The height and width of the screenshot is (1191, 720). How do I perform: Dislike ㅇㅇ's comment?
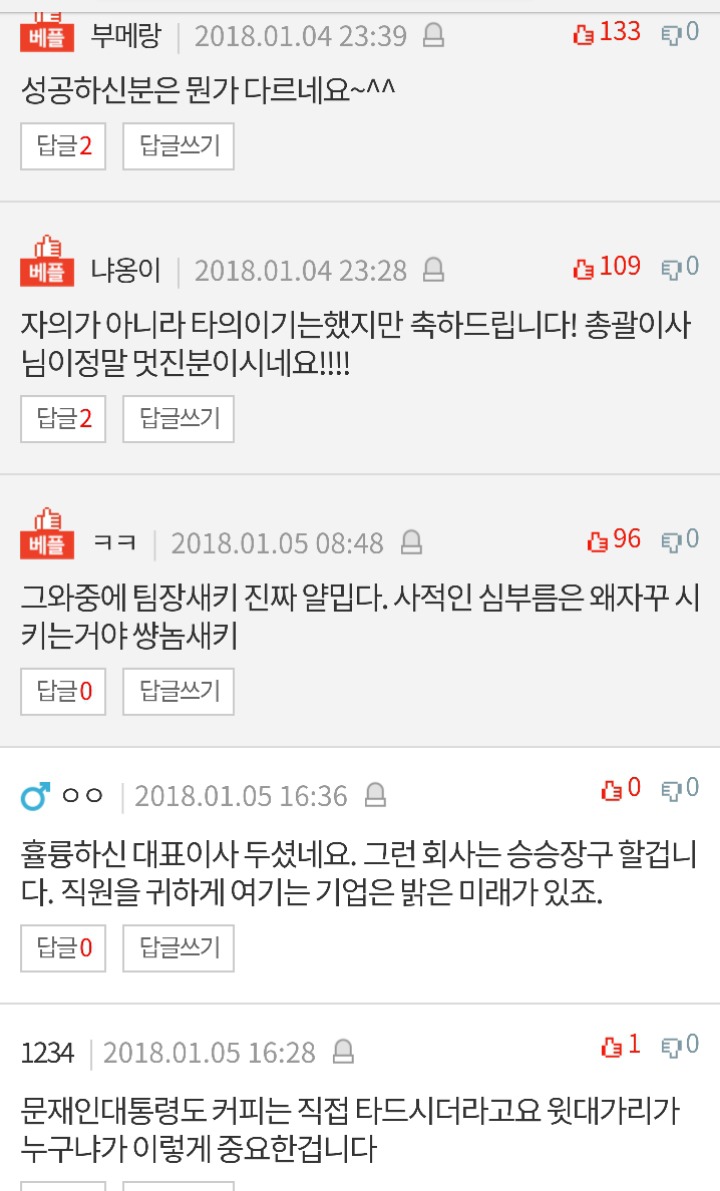[671, 789]
